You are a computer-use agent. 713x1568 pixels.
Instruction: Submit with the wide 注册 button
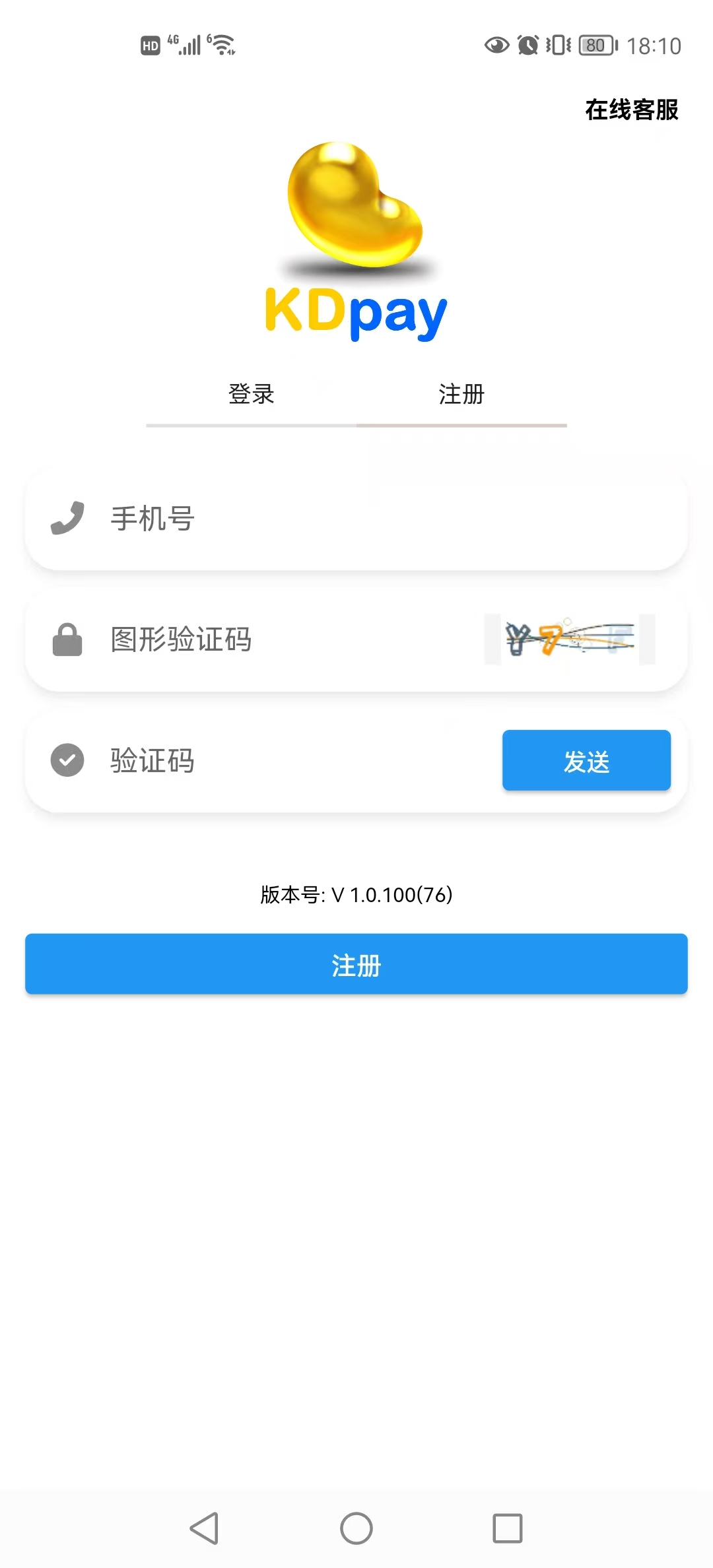356,964
